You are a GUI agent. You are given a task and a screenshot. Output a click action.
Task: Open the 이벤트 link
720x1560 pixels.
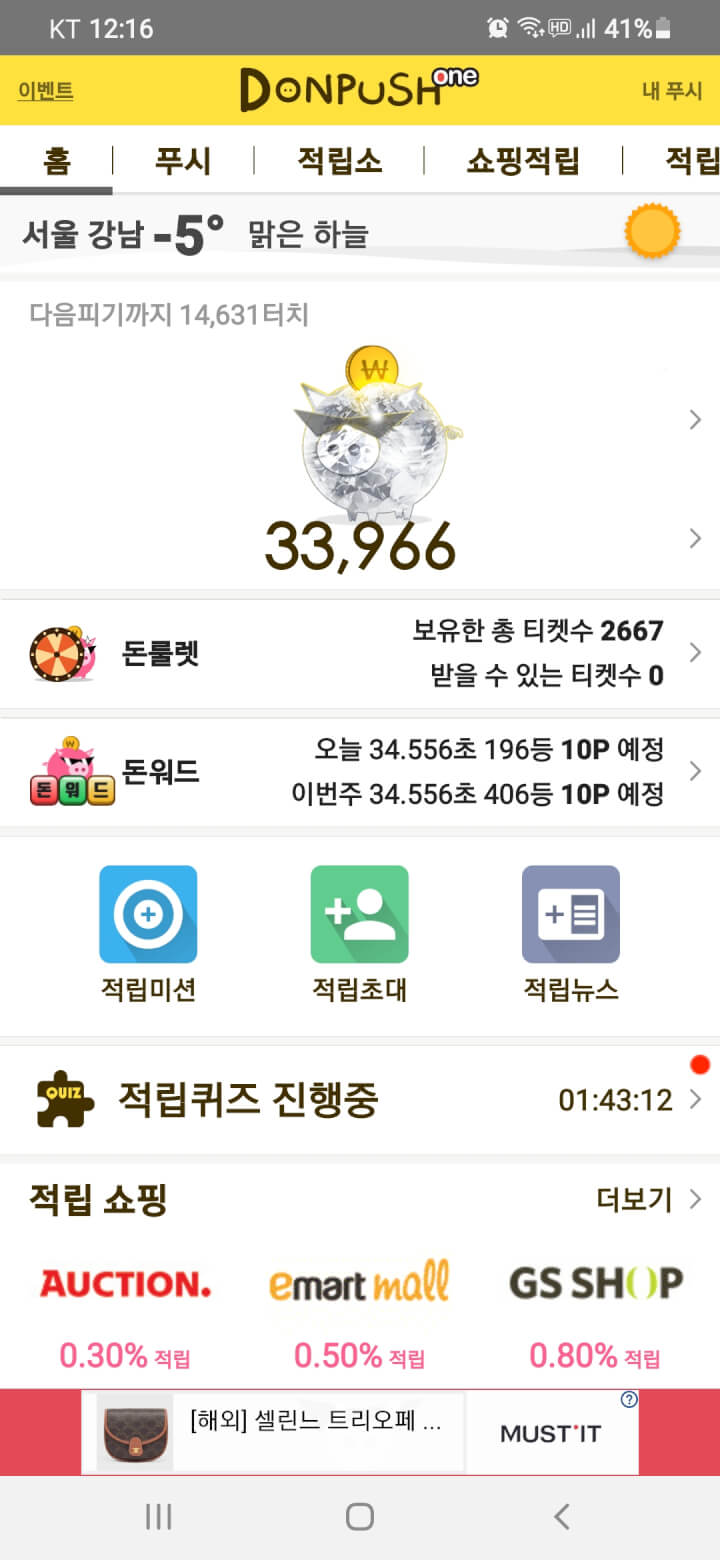coord(46,91)
